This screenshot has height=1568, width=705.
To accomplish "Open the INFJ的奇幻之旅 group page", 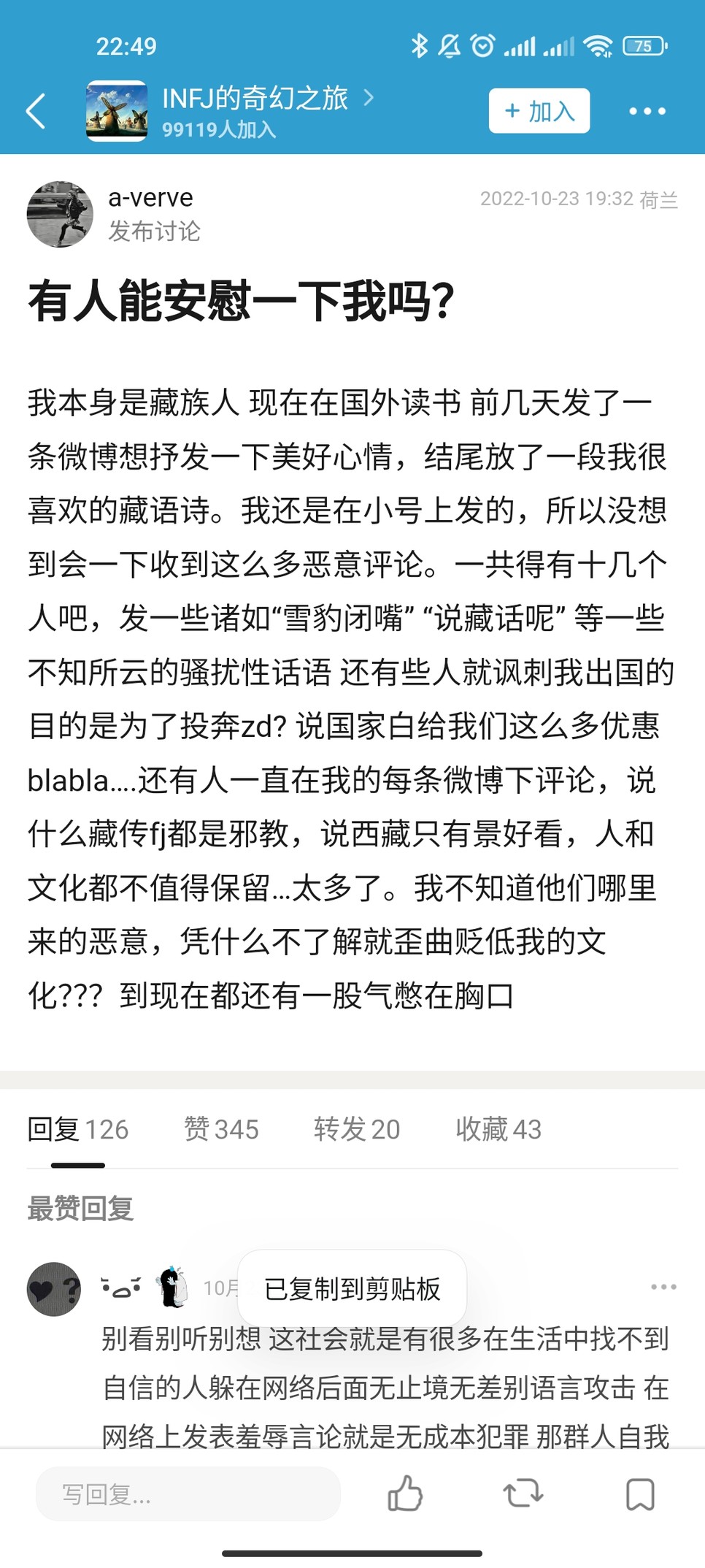I will click(254, 99).
